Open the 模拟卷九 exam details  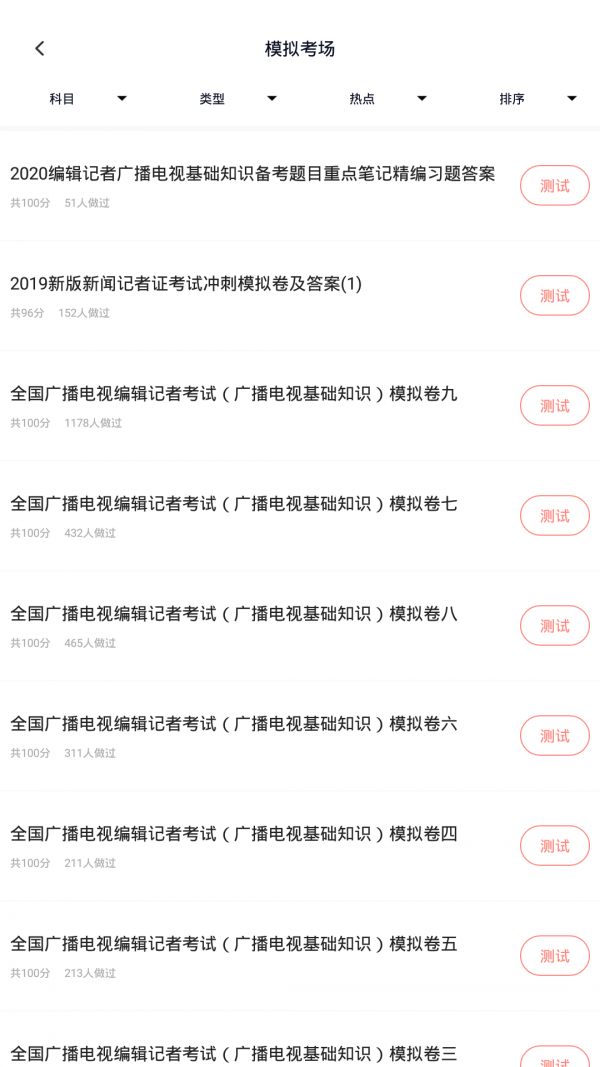pyautogui.click(x=233, y=394)
